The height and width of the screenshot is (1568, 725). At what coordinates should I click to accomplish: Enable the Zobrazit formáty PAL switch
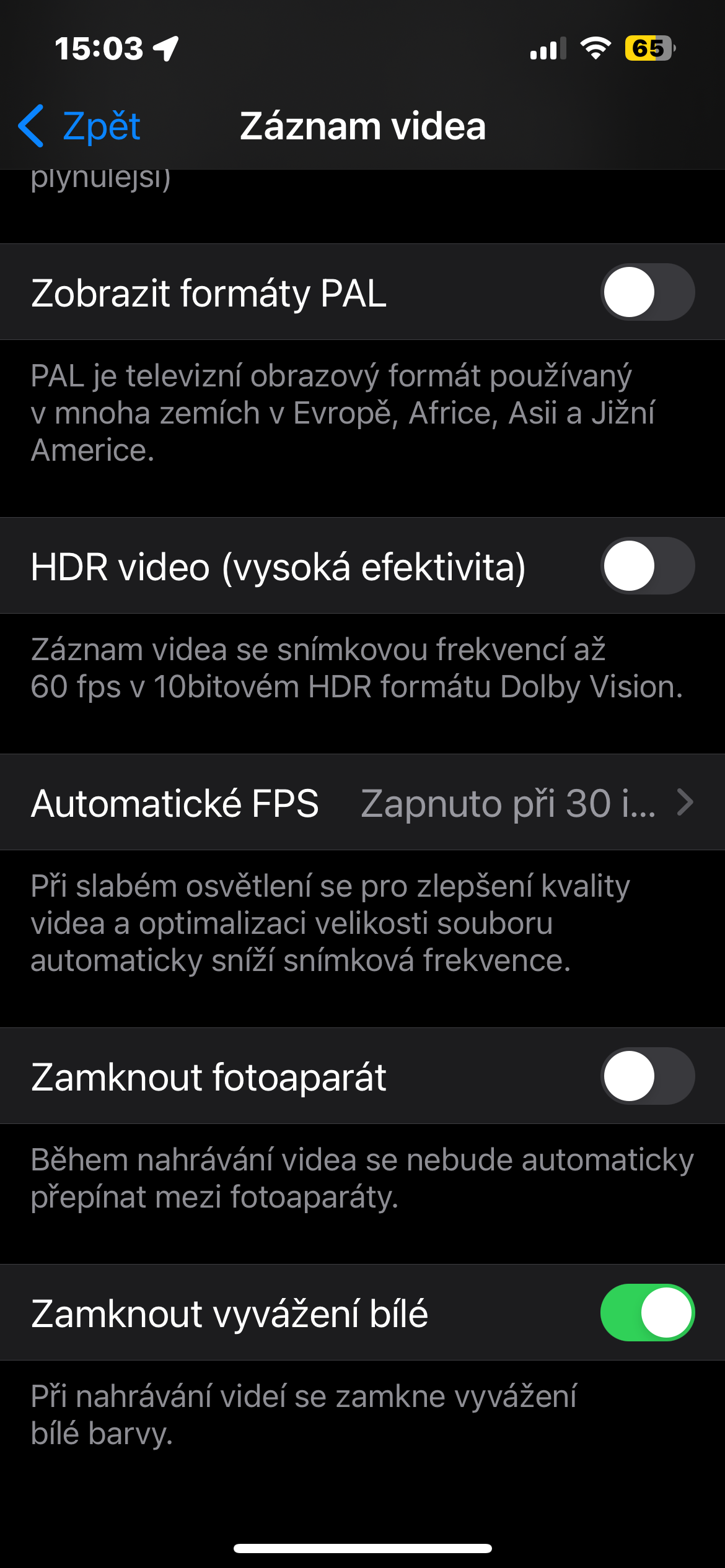[x=647, y=292]
